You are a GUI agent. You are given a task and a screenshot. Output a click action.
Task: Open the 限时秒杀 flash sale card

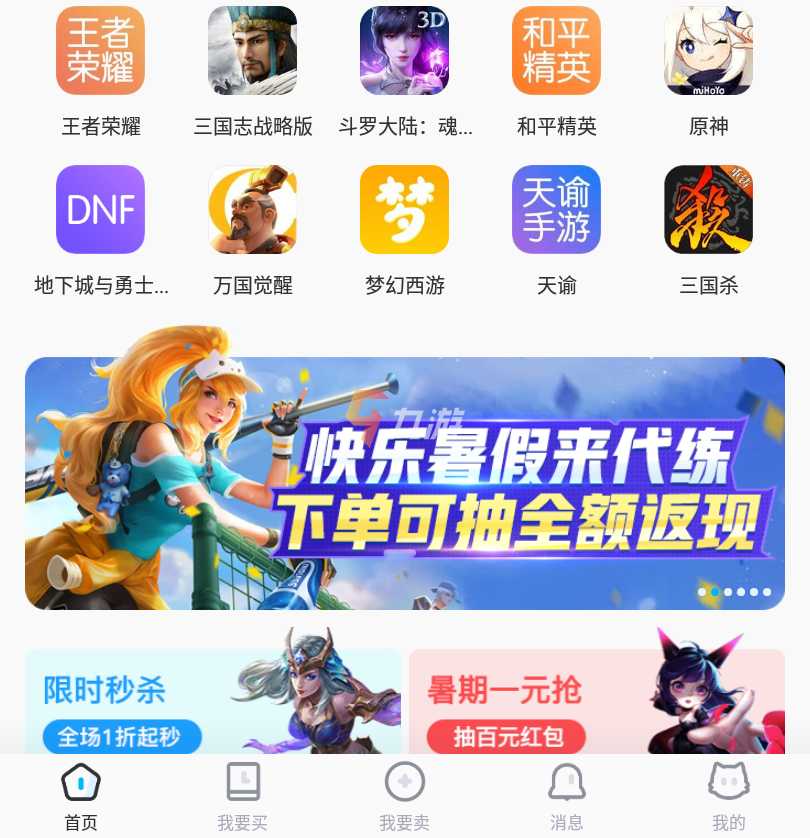(212, 700)
